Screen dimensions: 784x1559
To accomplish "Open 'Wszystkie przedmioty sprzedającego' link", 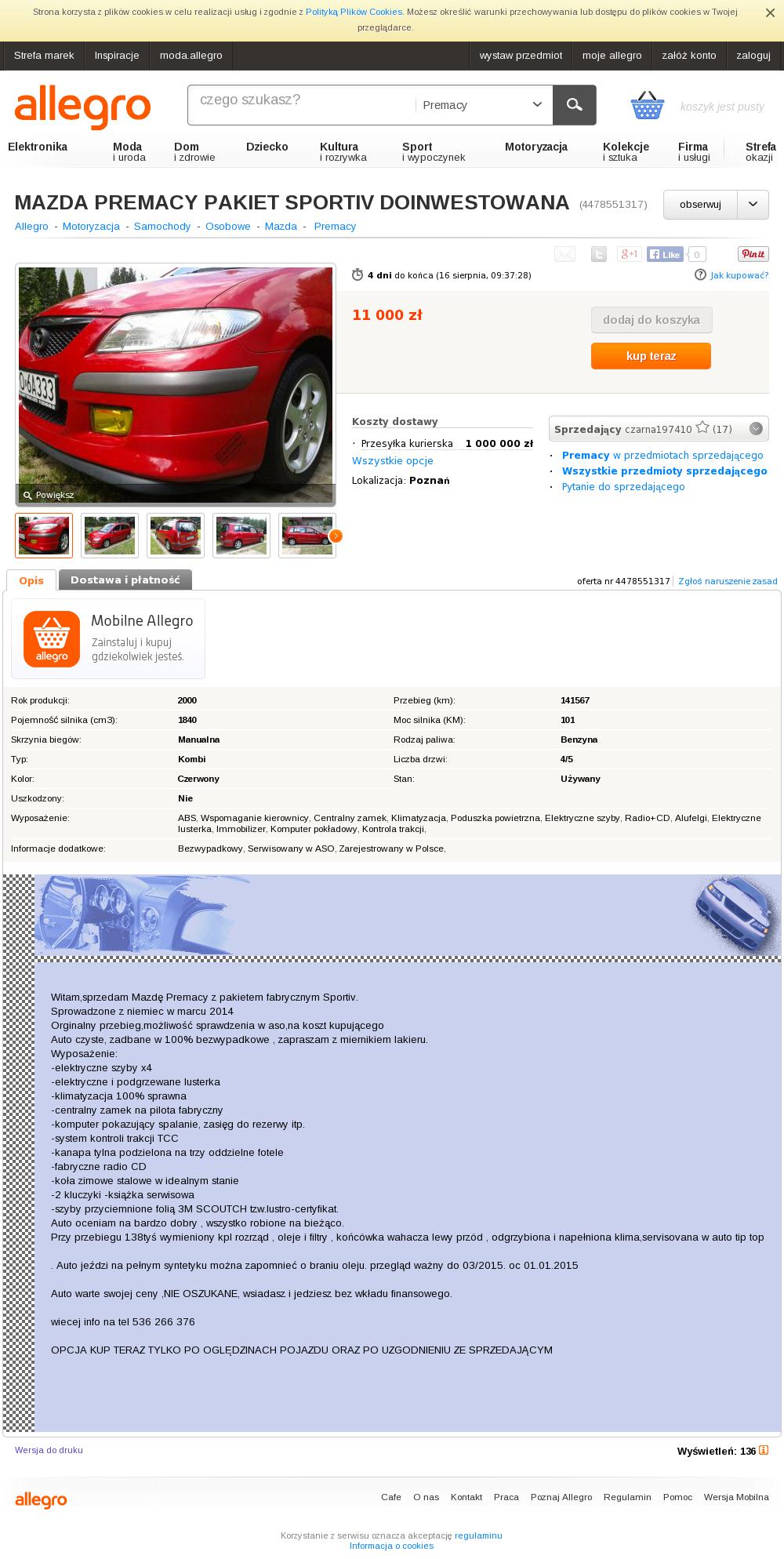I will (x=664, y=471).
